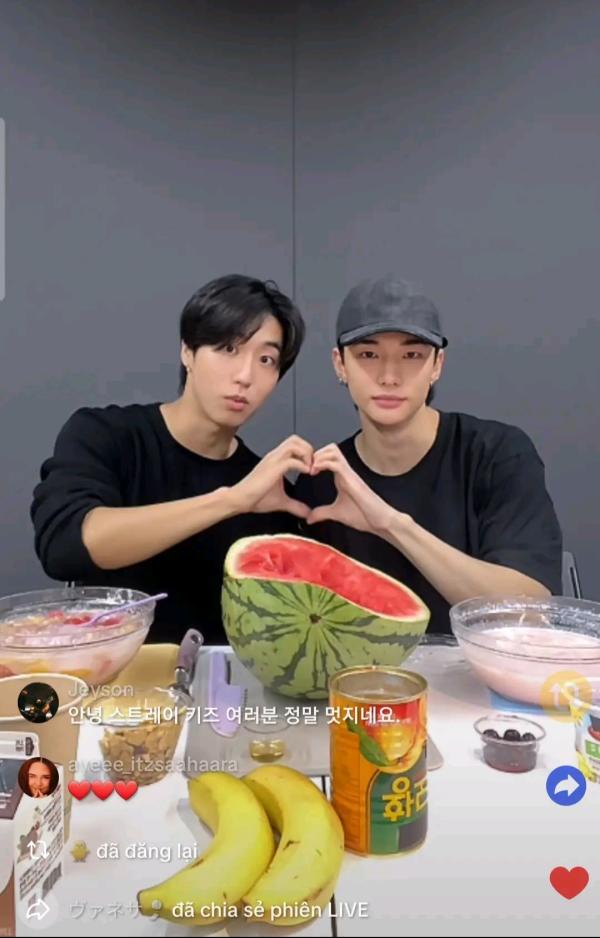Share this LIVE using the blue arrow

tap(566, 785)
